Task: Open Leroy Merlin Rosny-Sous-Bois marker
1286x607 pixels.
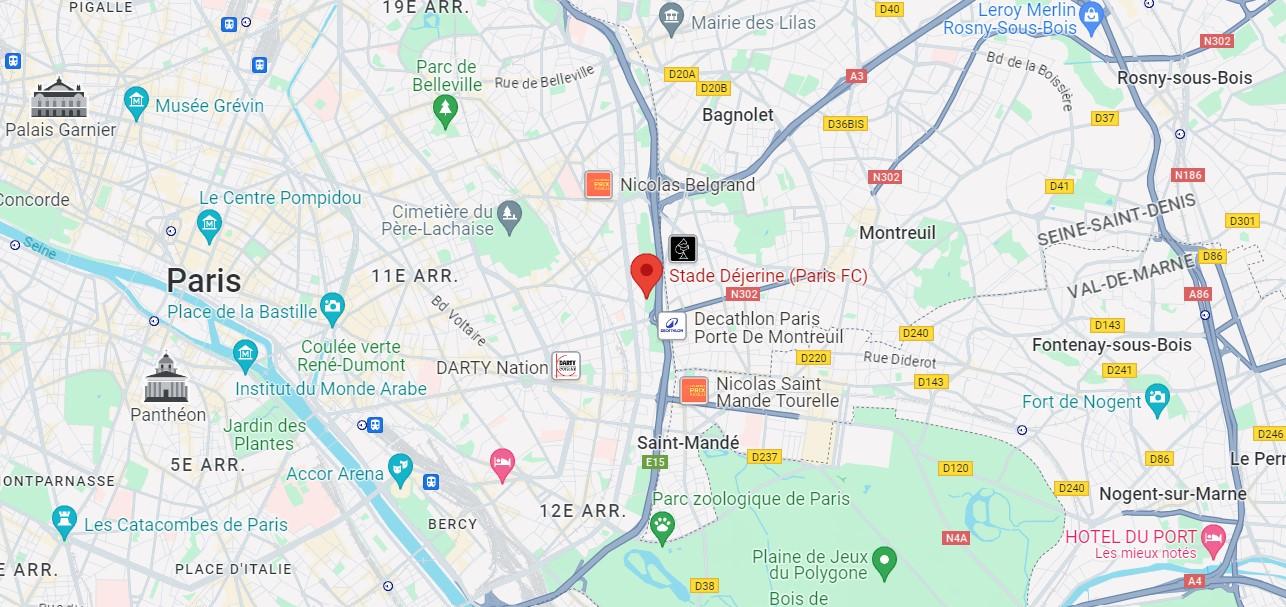Action: (1091, 14)
